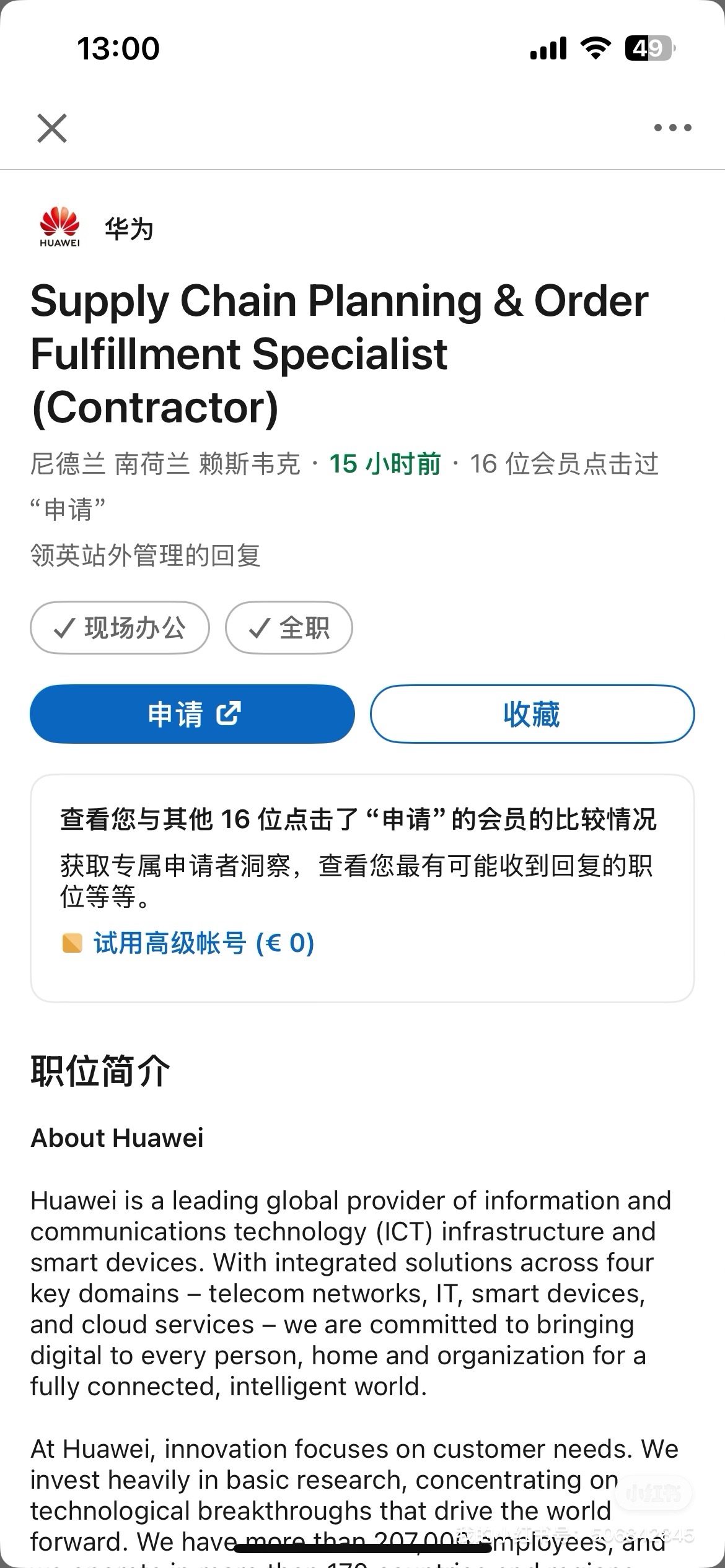Close the job posting page
The height and width of the screenshot is (1568, 725).
coord(52,128)
